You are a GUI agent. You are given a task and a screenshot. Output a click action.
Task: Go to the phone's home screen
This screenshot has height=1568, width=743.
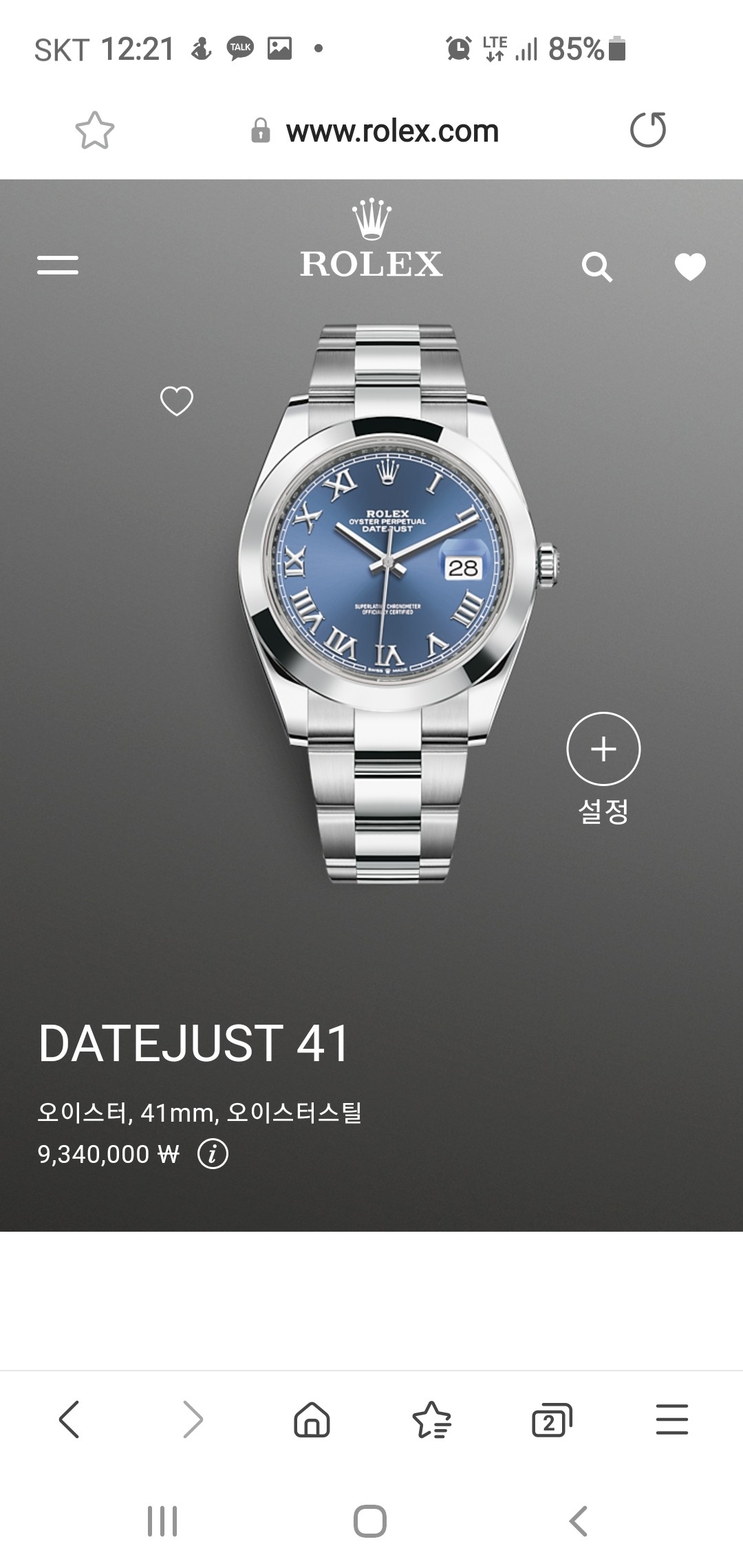point(370,1521)
